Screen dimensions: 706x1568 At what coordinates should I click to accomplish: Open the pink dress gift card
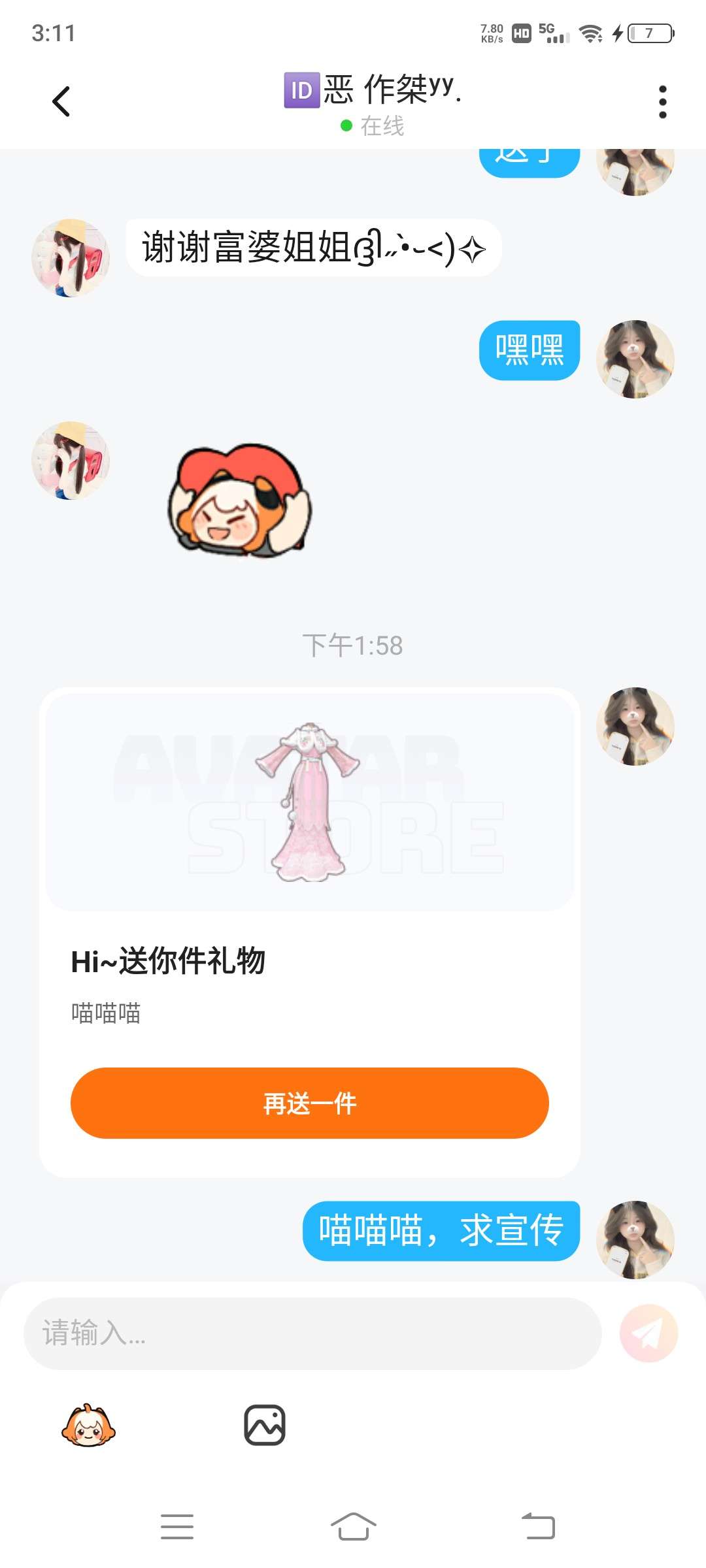[x=309, y=802]
